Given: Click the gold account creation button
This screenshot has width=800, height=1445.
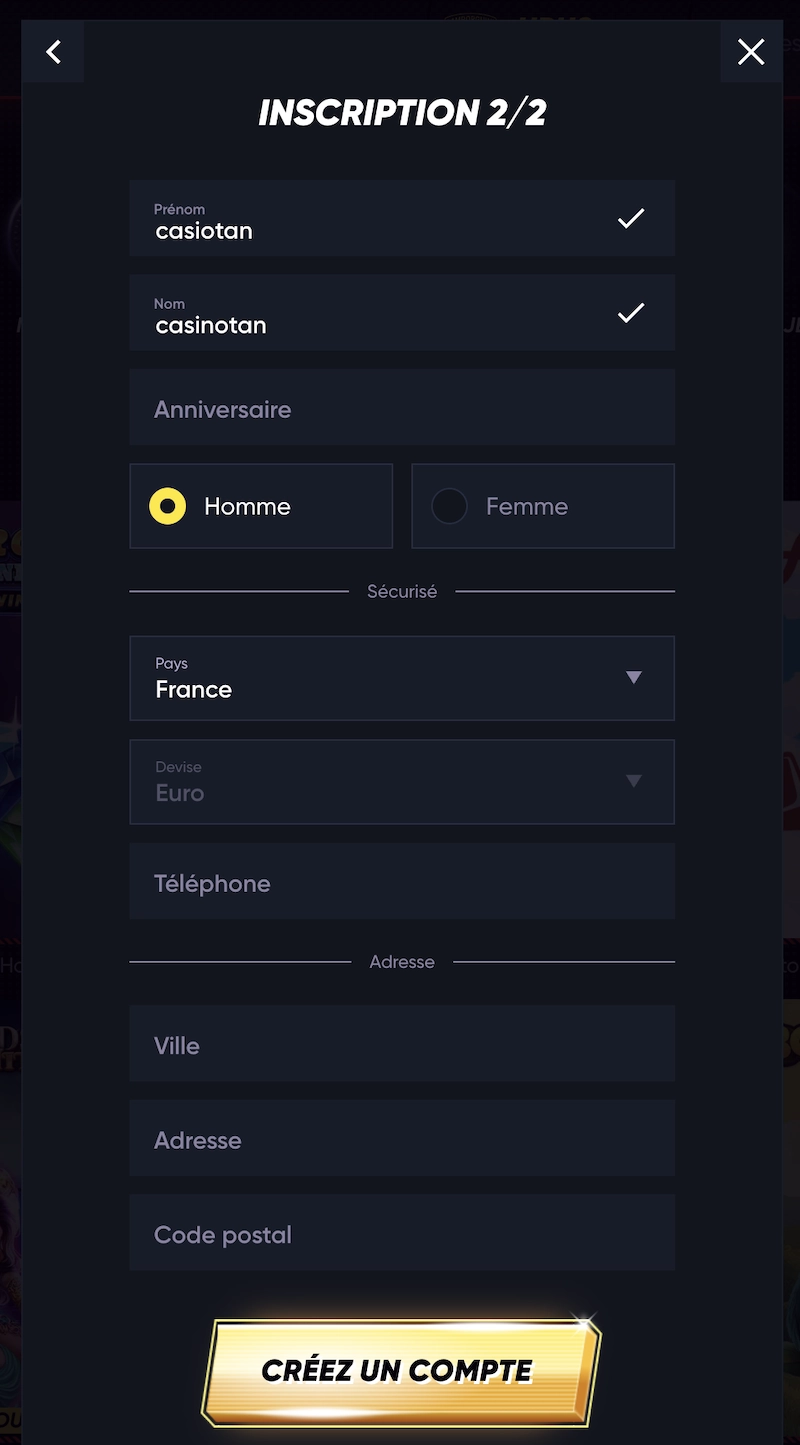Looking at the screenshot, I should (402, 1371).
